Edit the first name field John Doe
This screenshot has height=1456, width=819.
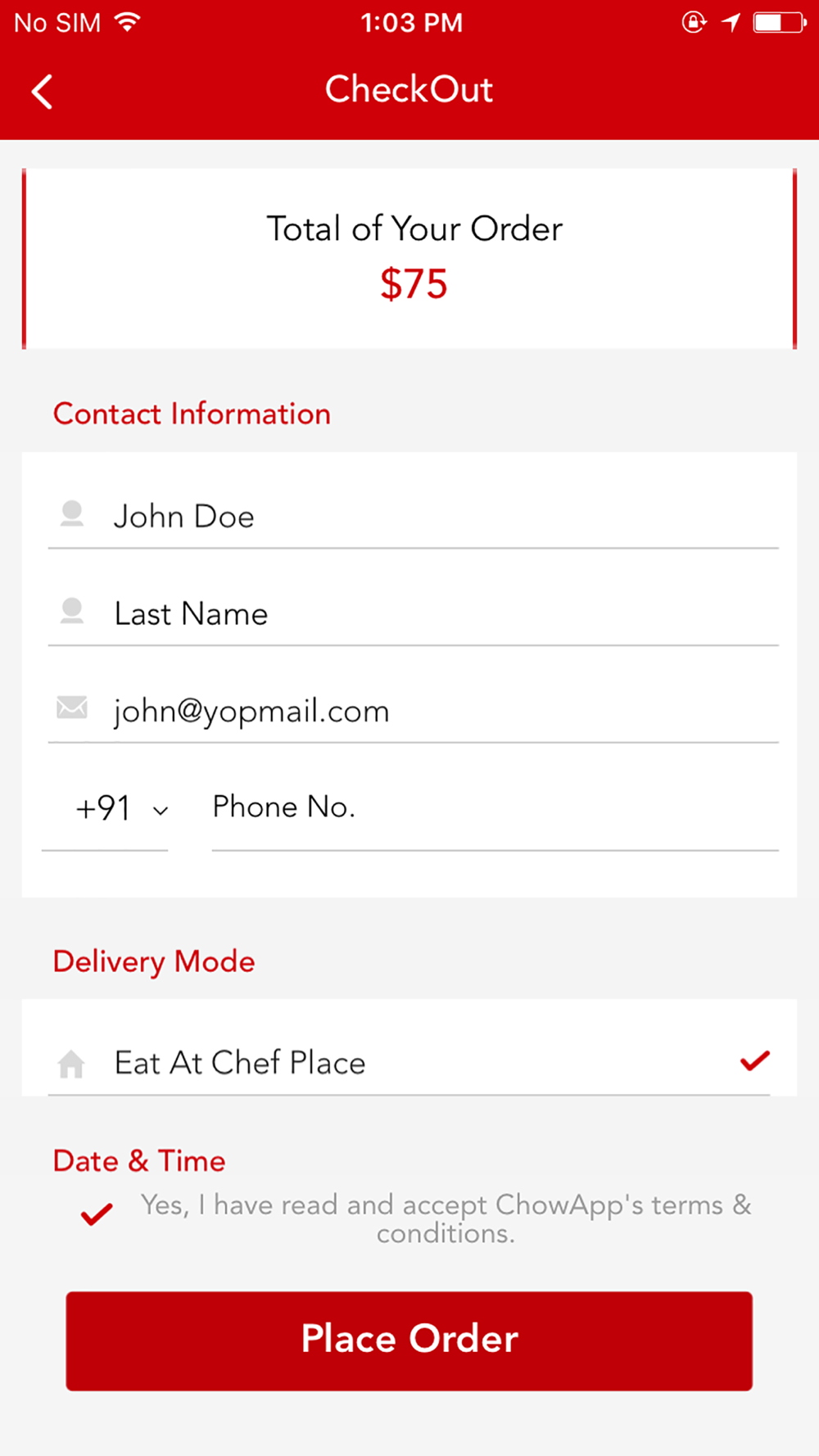pyautogui.click(x=413, y=517)
